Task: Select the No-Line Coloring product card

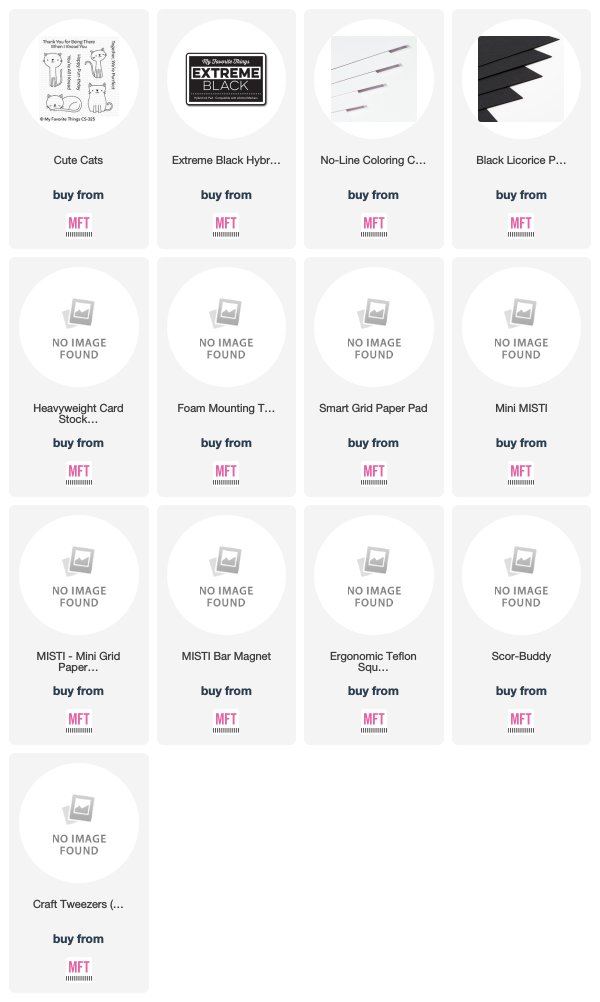Action: click(374, 128)
